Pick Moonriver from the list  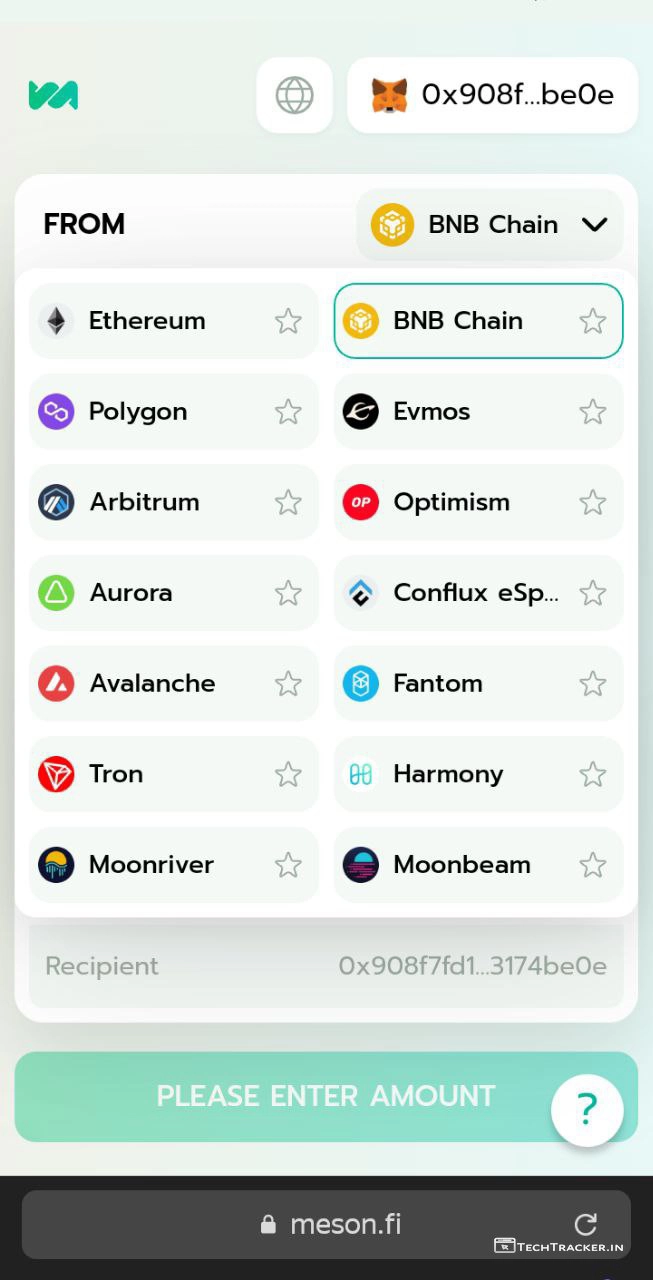(150, 865)
